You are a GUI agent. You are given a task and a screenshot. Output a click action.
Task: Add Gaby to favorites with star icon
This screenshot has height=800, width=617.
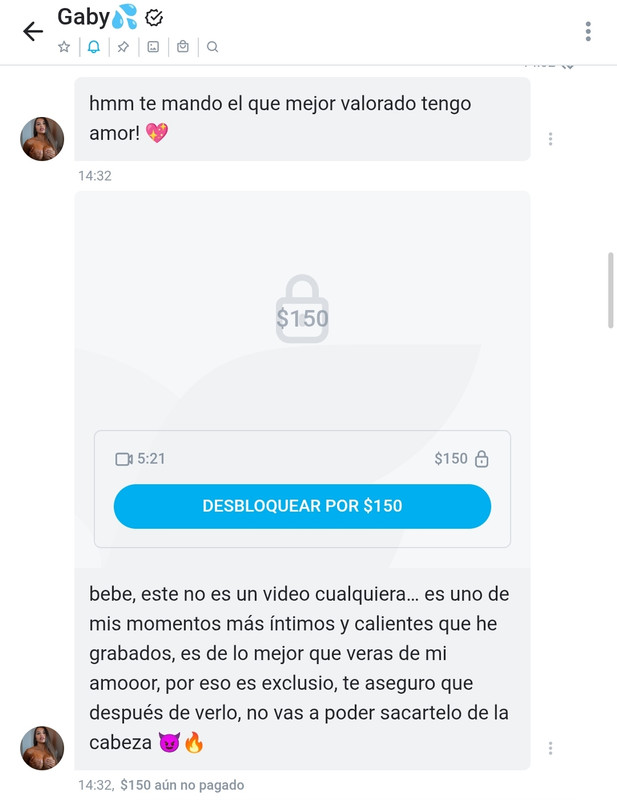coord(64,47)
